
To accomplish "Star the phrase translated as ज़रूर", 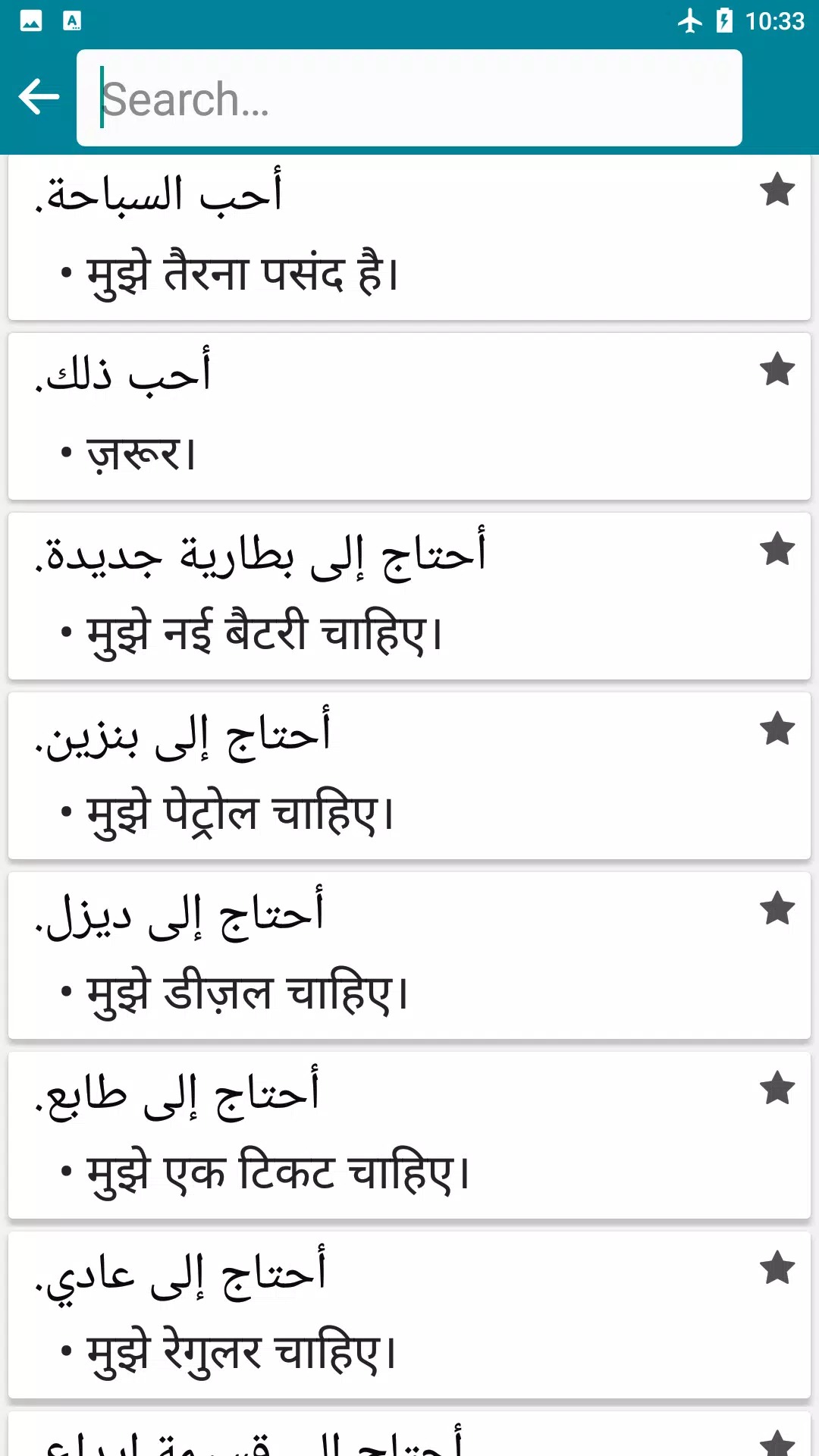I will click(x=777, y=369).
